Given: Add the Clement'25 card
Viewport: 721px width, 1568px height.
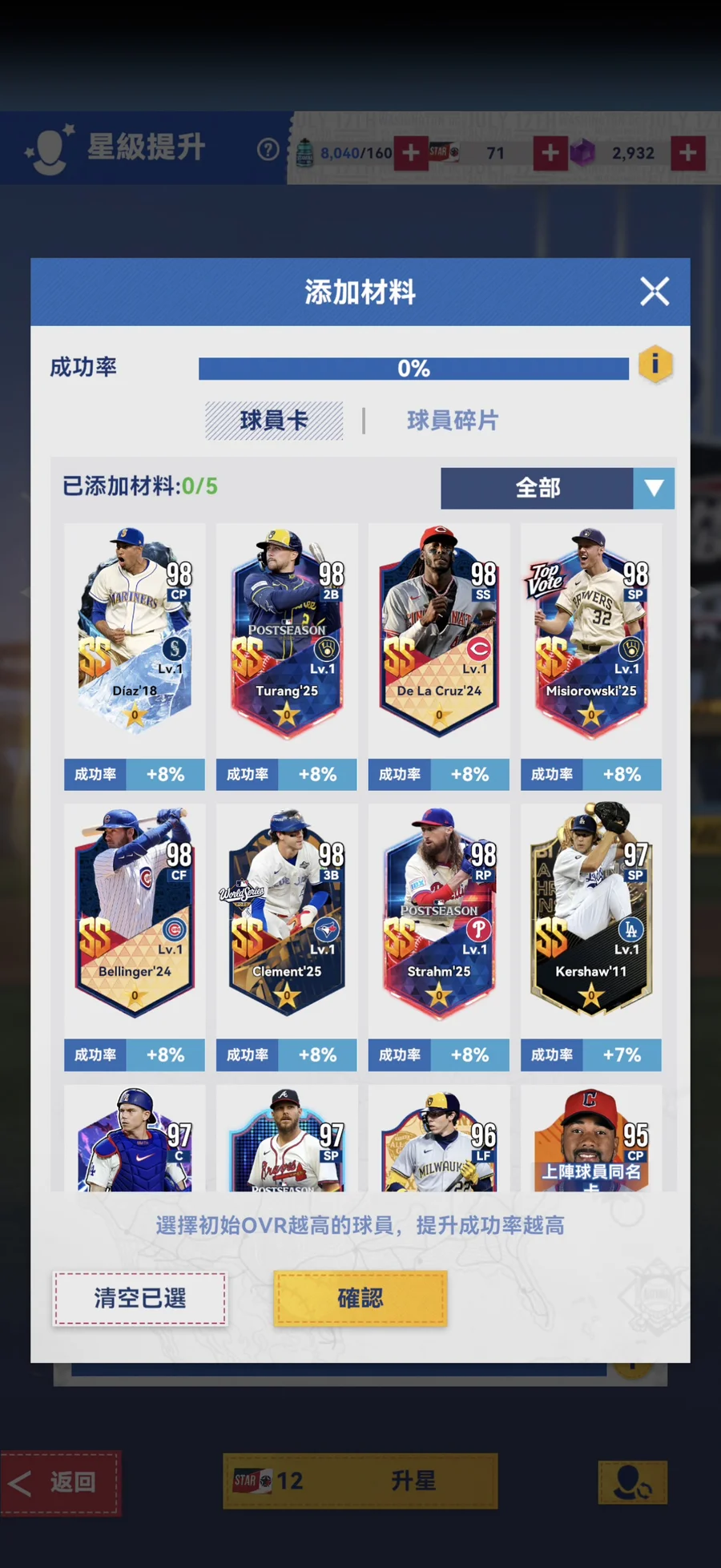Looking at the screenshot, I should pyautogui.click(x=287, y=913).
